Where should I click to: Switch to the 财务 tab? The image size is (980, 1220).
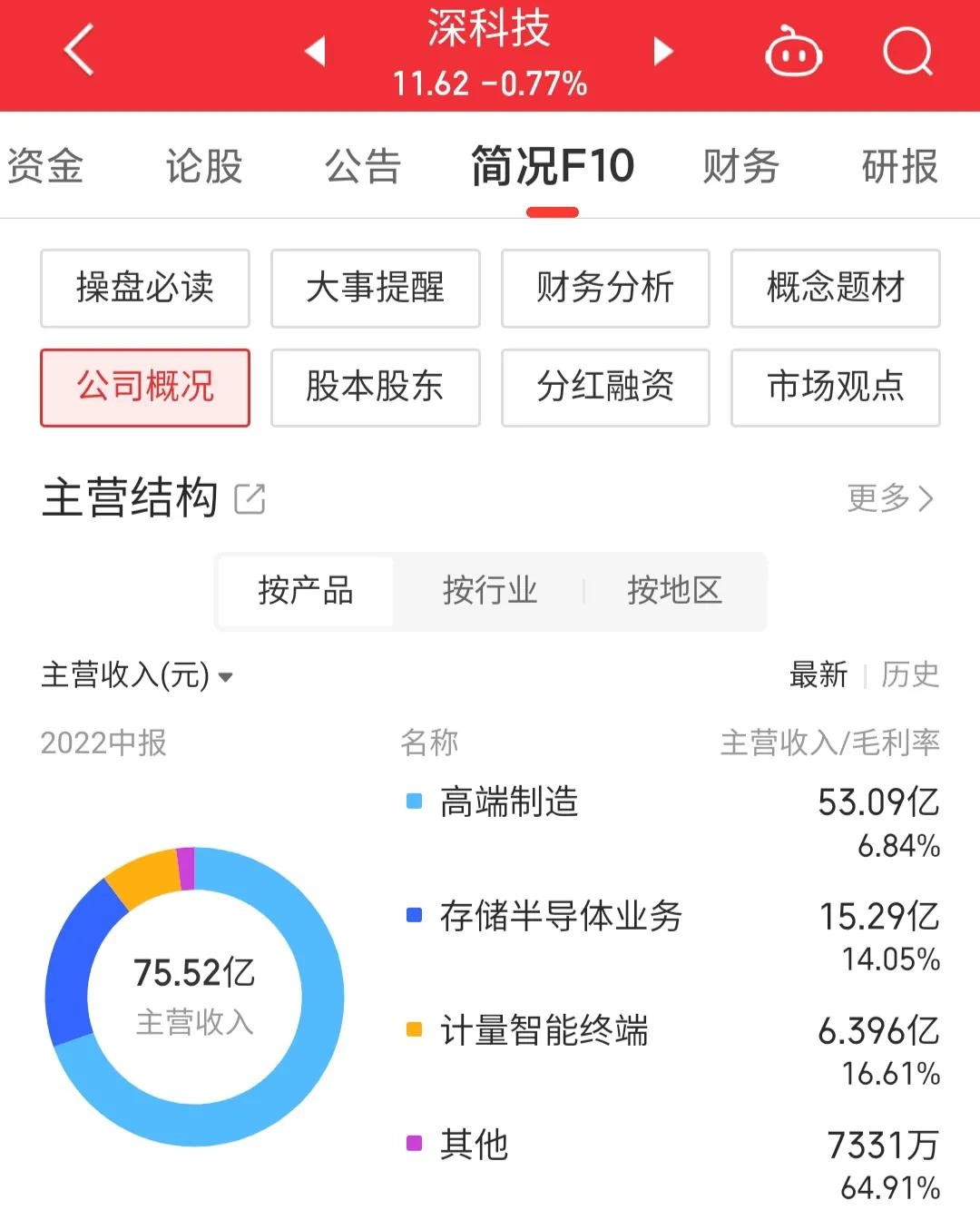[x=740, y=166]
